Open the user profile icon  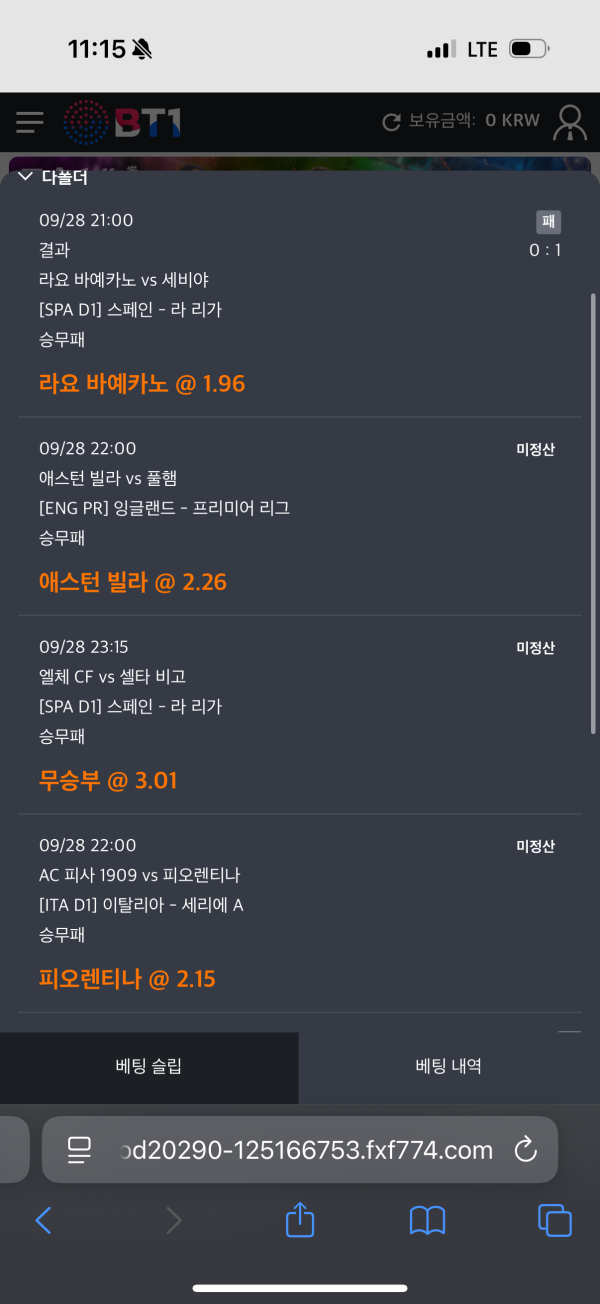(x=571, y=122)
